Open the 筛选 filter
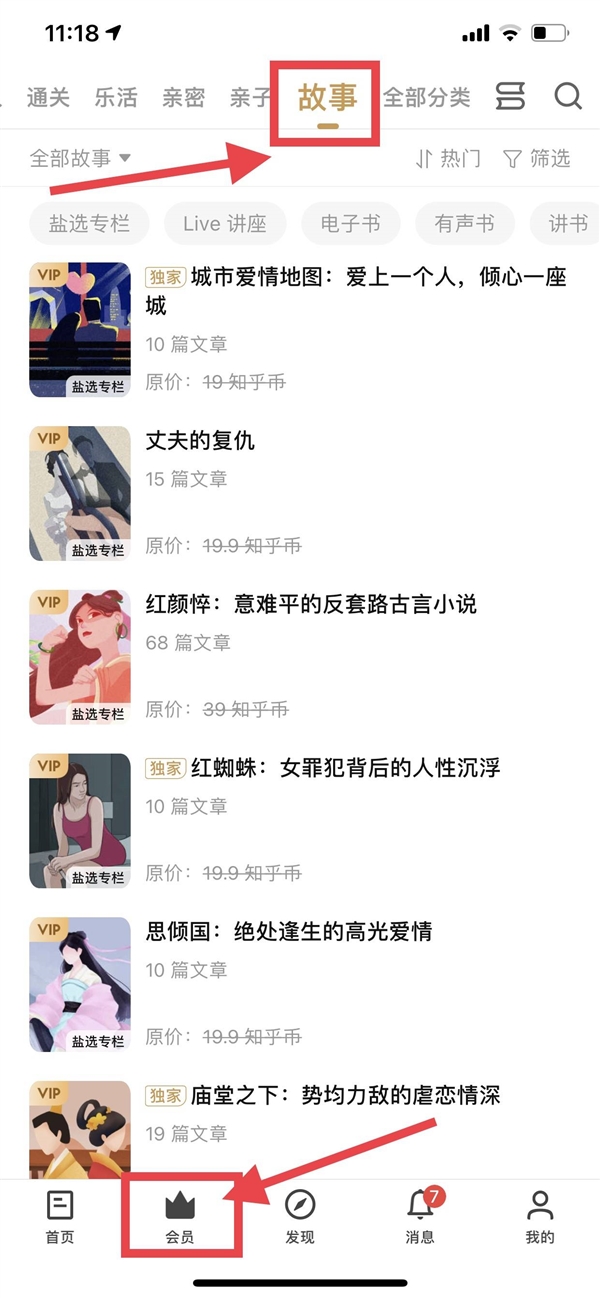Screen dimensions: 600x1298 (x=536, y=158)
